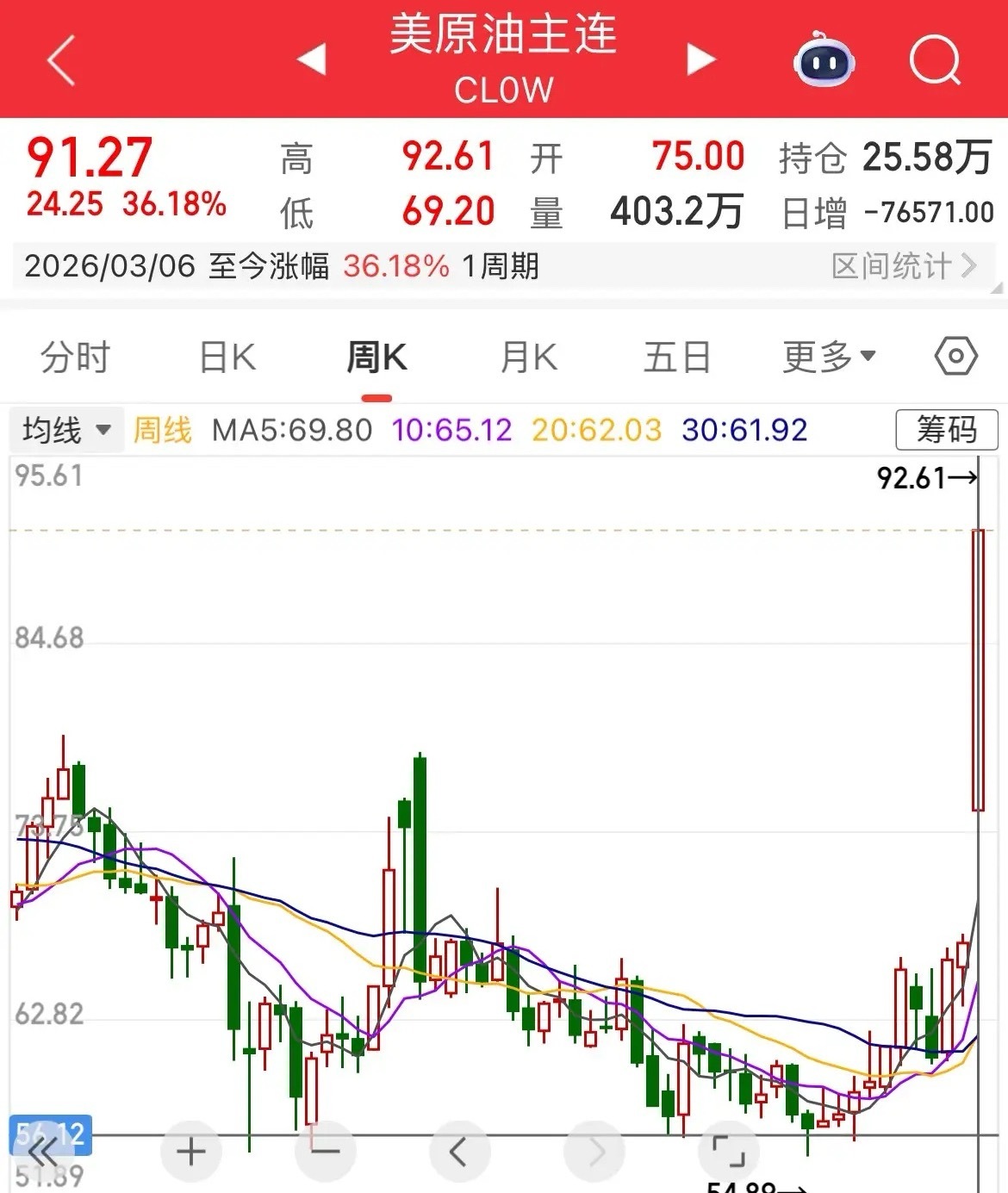View next contract with the right arrow button
The height and width of the screenshot is (1193, 1008).
pos(700,59)
